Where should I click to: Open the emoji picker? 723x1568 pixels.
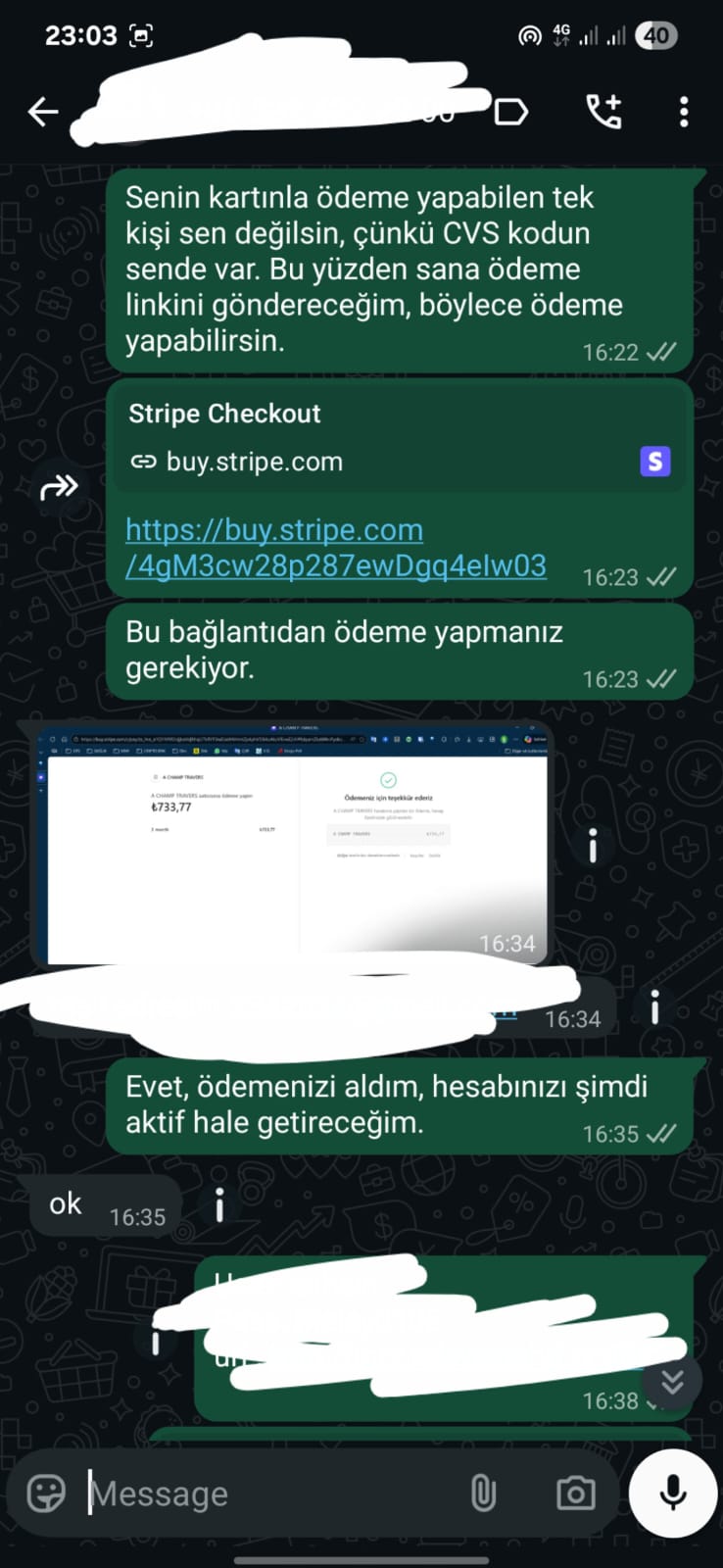pos(46,1494)
